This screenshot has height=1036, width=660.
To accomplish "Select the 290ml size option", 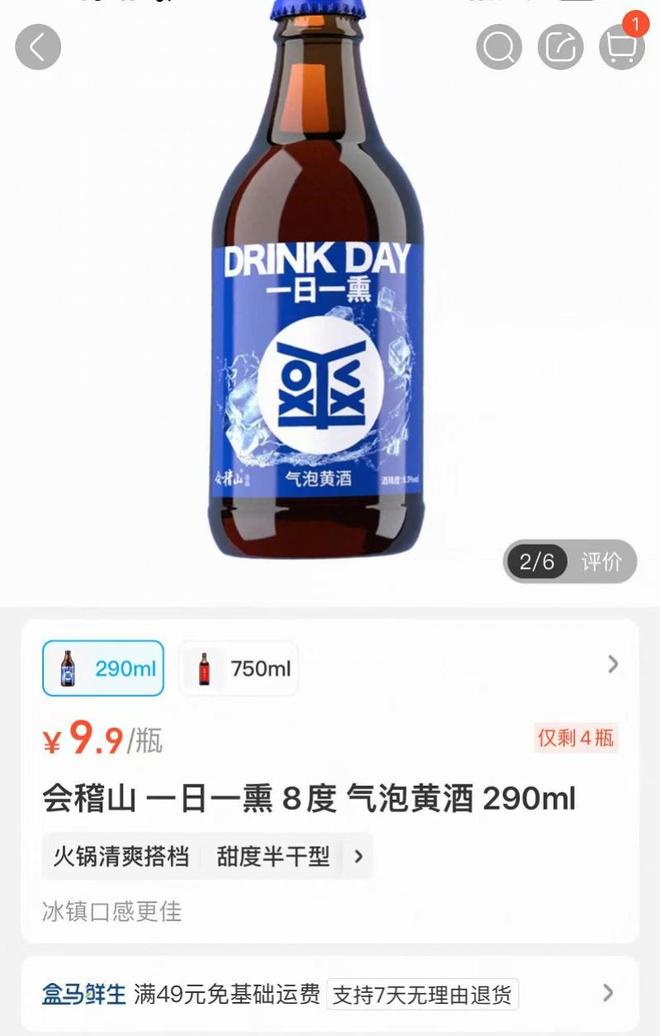I will pos(103,668).
